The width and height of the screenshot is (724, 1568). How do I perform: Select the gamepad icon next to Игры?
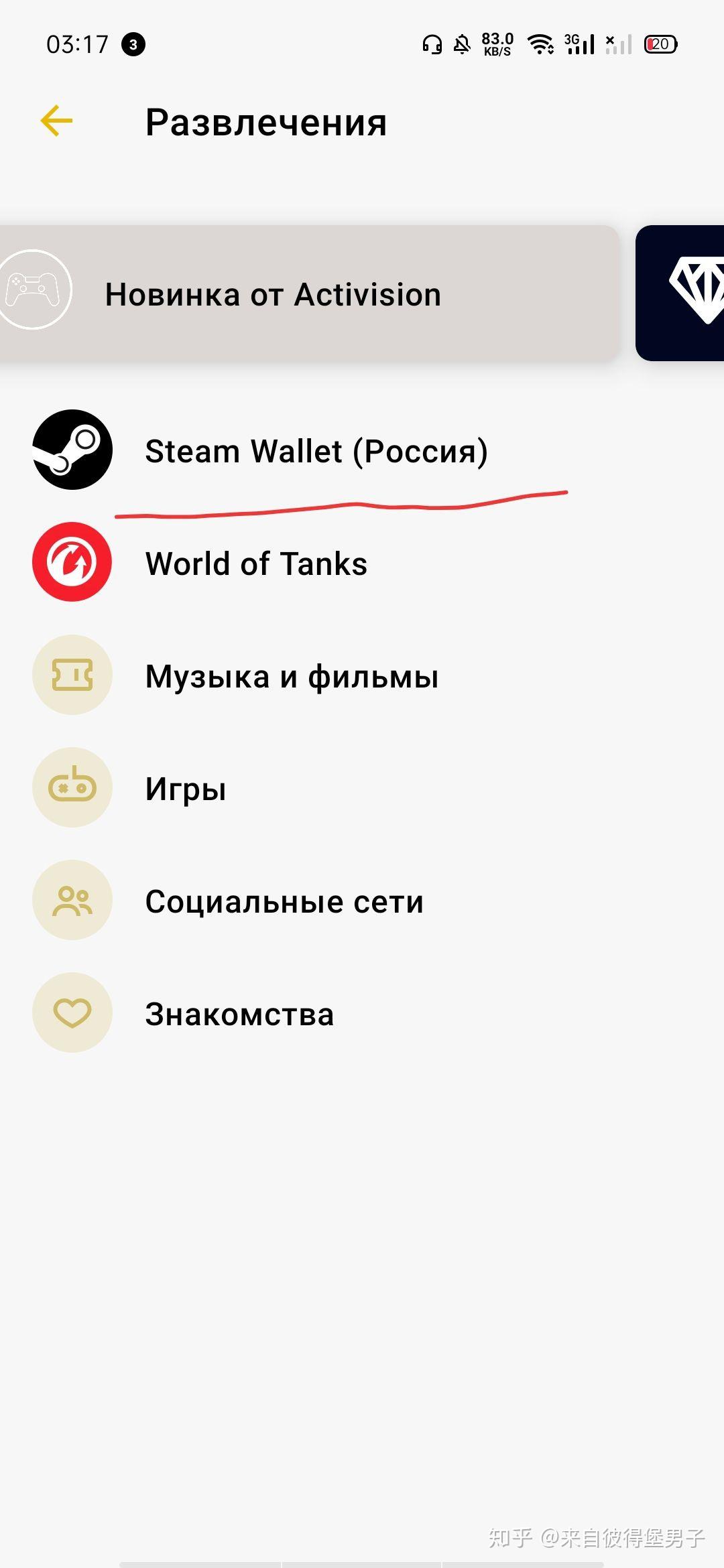coord(72,788)
